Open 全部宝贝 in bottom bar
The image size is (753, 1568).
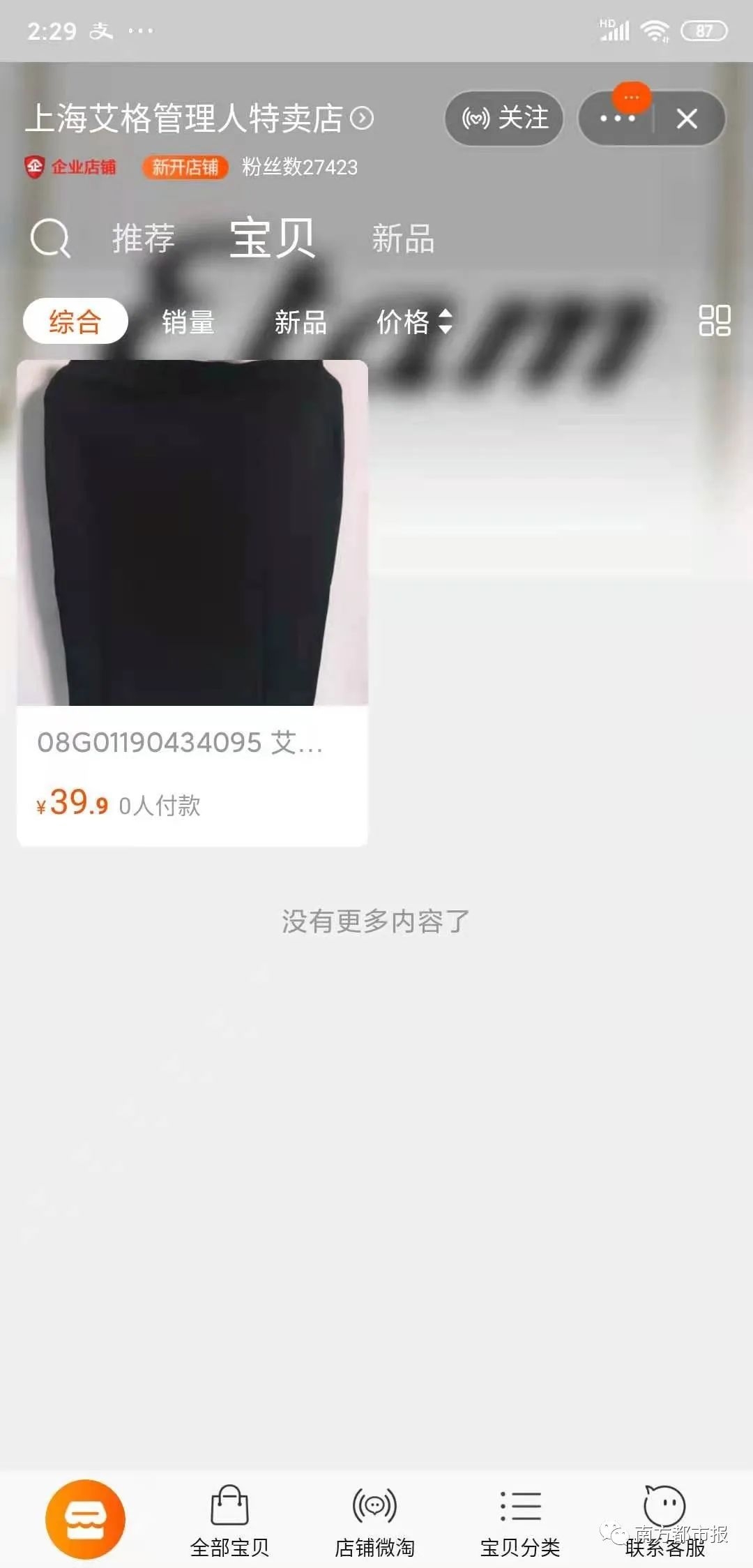coord(229,1521)
